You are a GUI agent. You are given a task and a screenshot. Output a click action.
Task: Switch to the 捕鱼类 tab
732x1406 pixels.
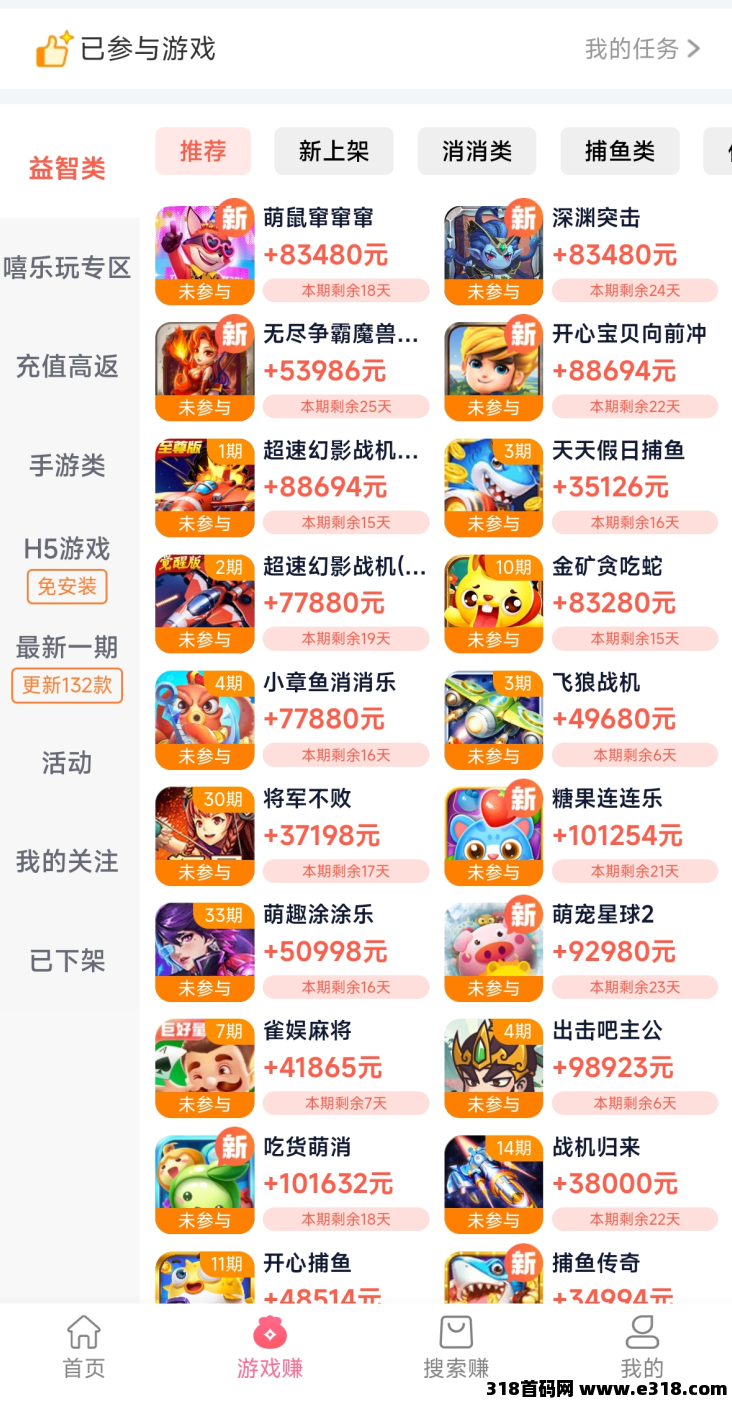pos(619,151)
